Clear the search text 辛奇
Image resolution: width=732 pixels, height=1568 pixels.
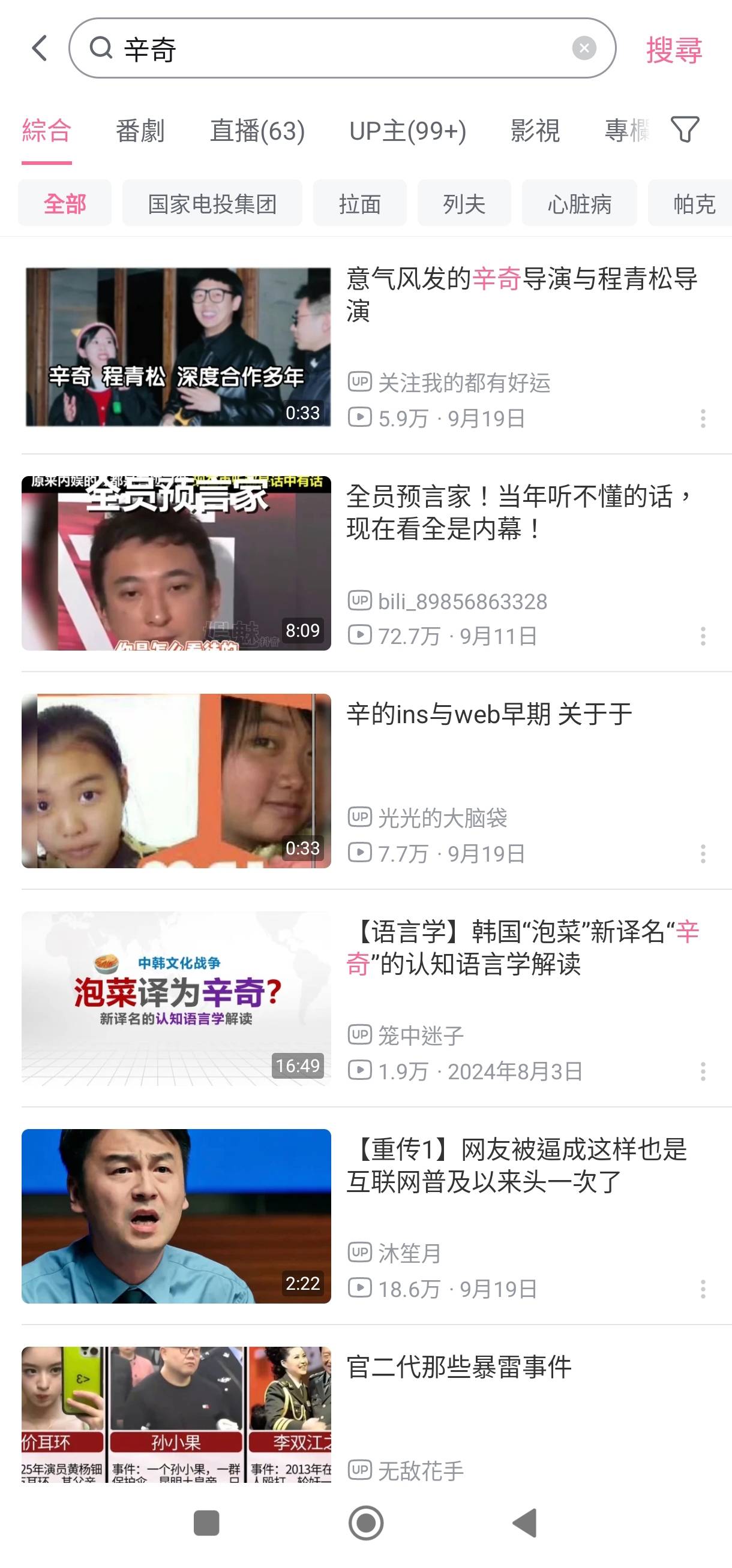pos(583,48)
